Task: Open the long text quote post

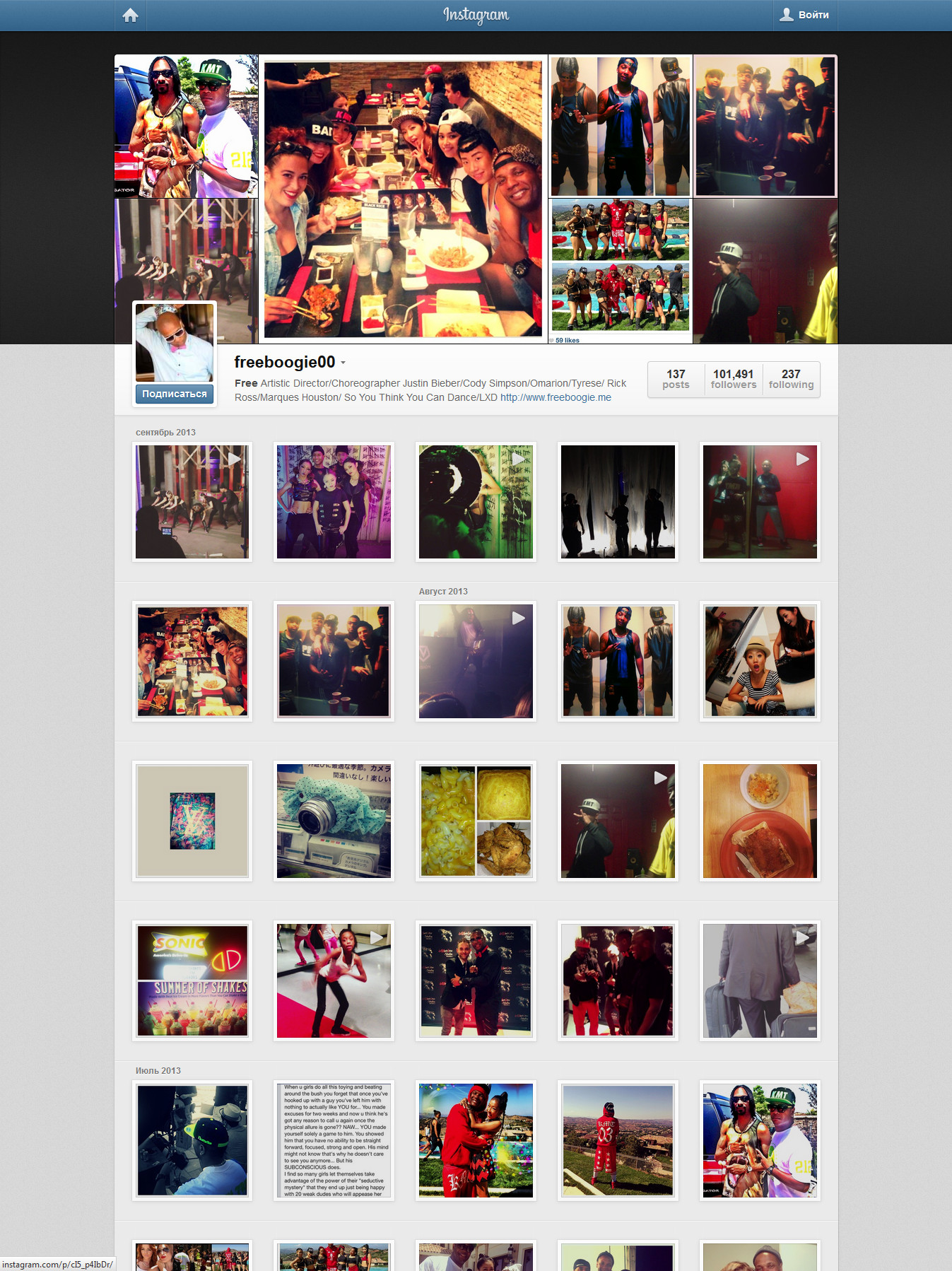Action: (x=334, y=1140)
